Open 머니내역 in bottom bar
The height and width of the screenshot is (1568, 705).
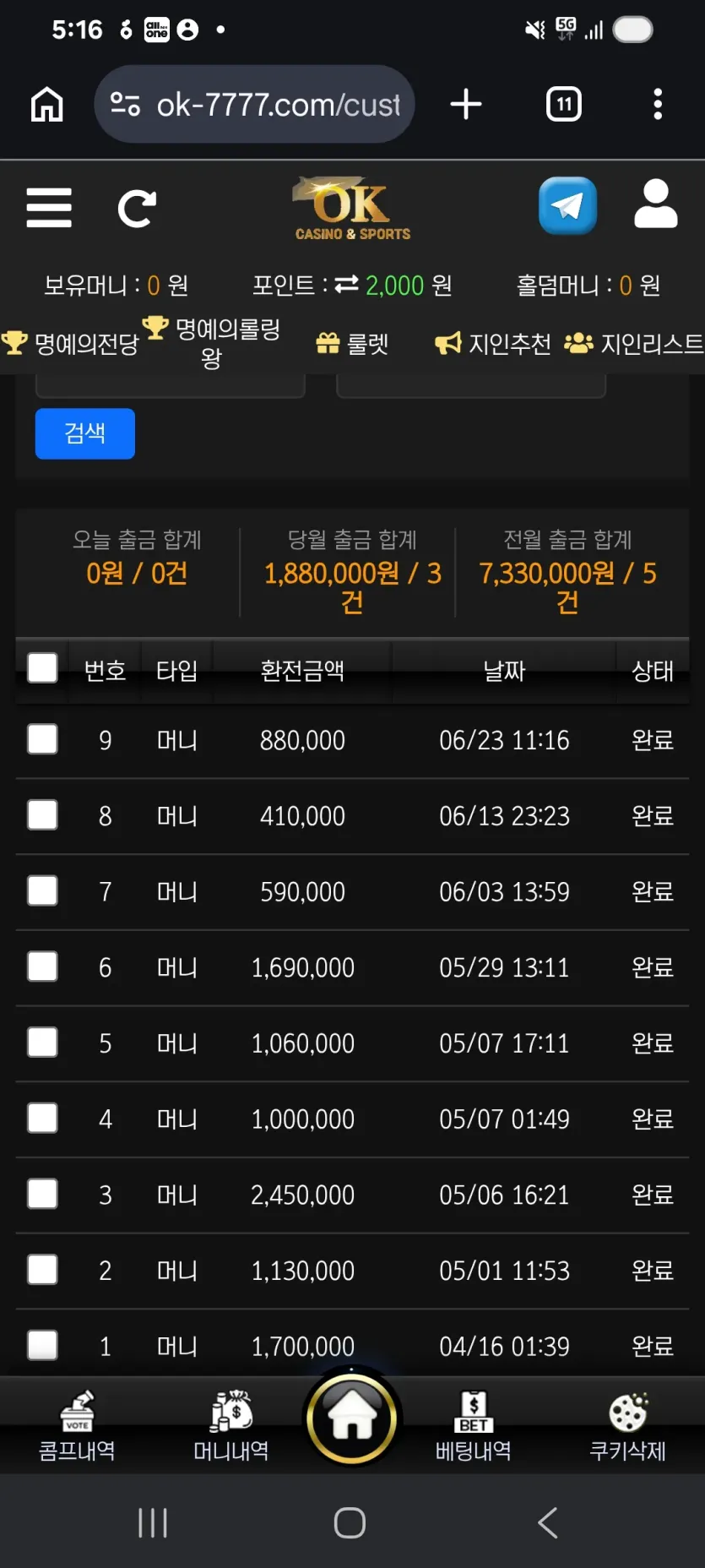231,1427
